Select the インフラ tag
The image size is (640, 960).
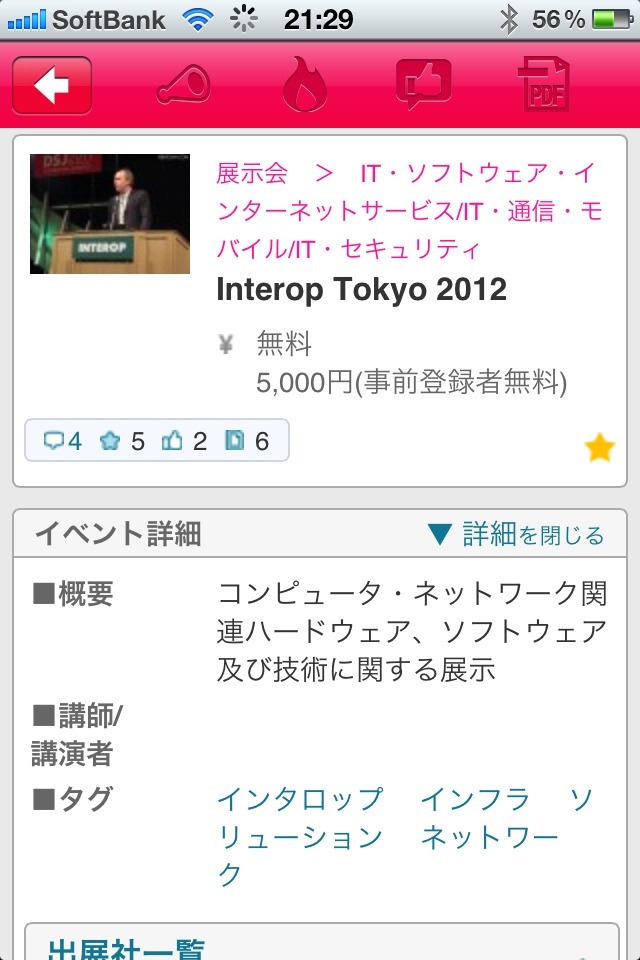(x=474, y=799)
